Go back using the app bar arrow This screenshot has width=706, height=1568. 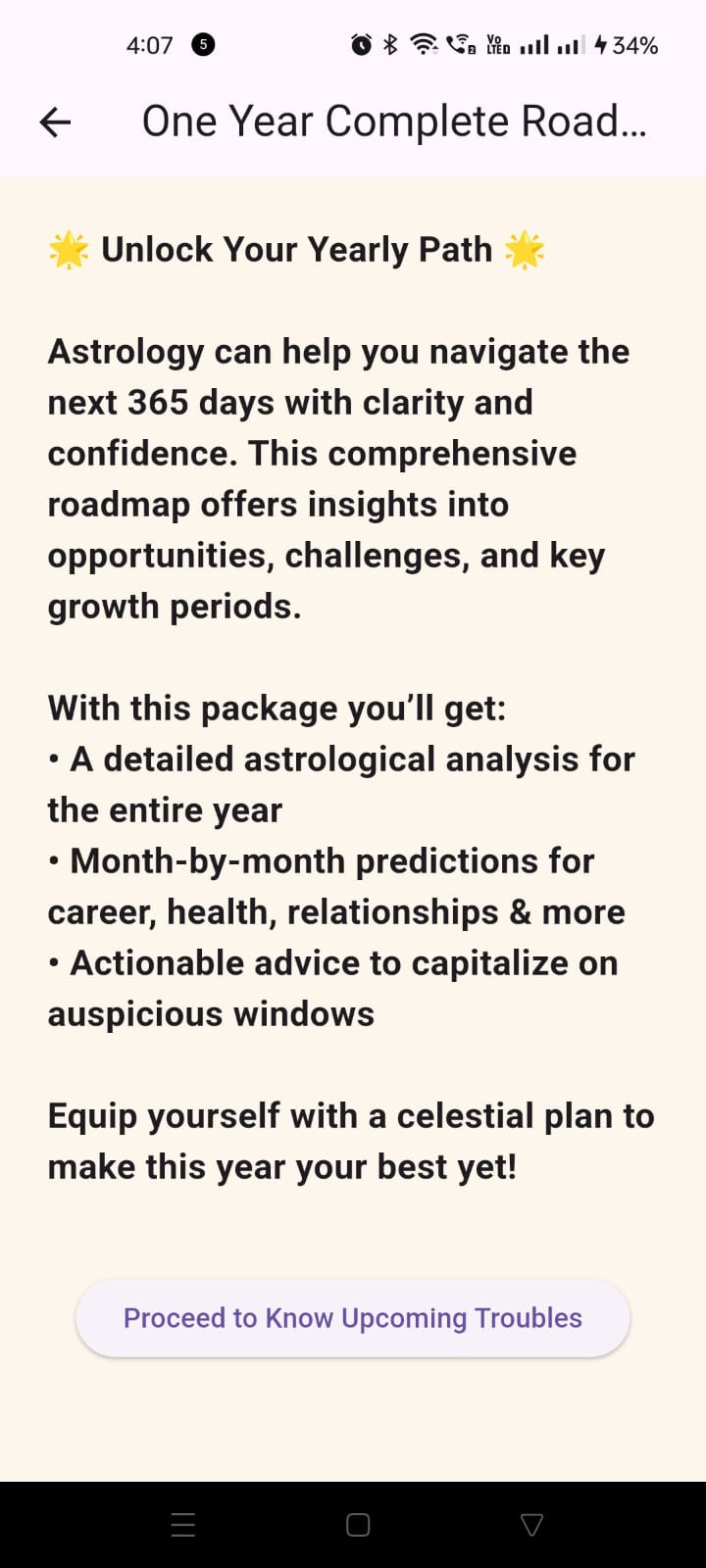(55, 122)
